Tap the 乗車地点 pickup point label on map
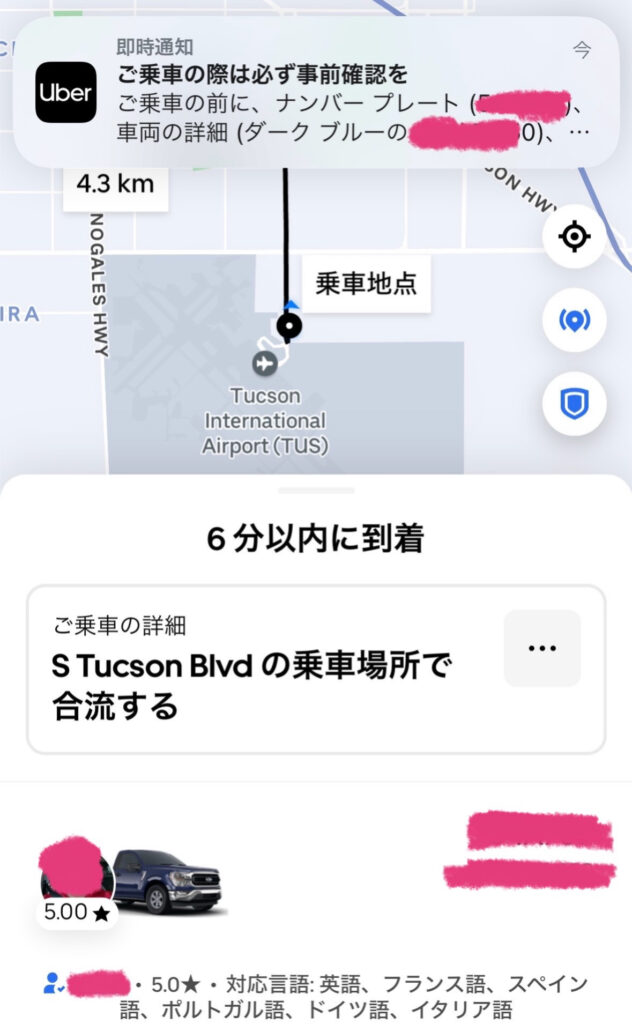Image resolution: width=632 pixels, height=1024 pixels. click(366, 283)
